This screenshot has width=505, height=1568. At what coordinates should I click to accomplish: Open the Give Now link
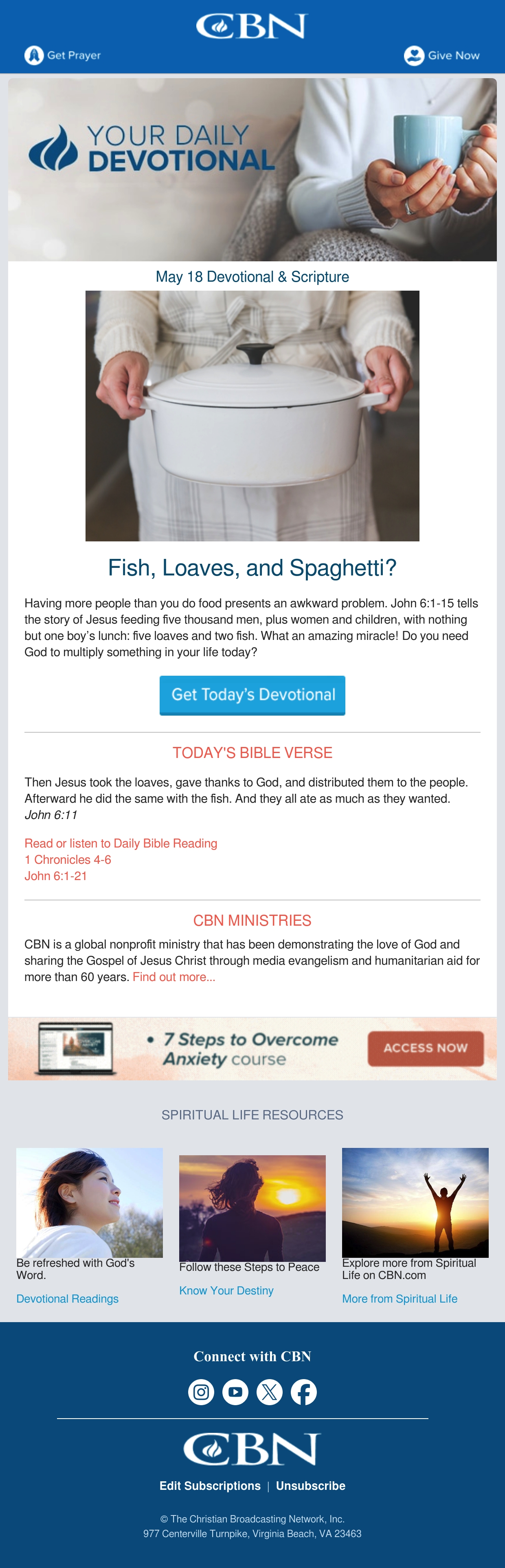[x=441, y=55]
